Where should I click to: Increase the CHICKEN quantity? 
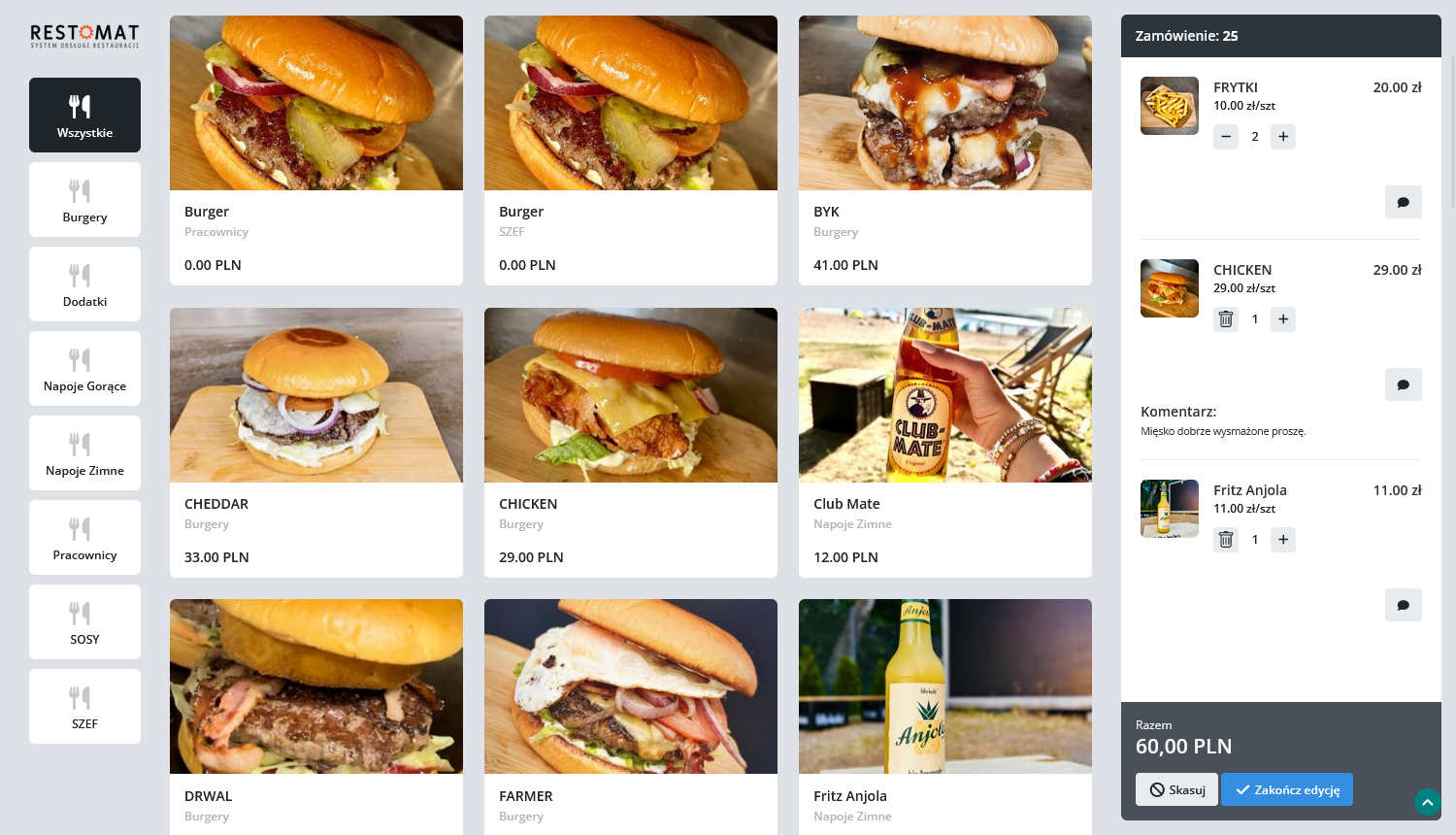tap(1283, 319)
